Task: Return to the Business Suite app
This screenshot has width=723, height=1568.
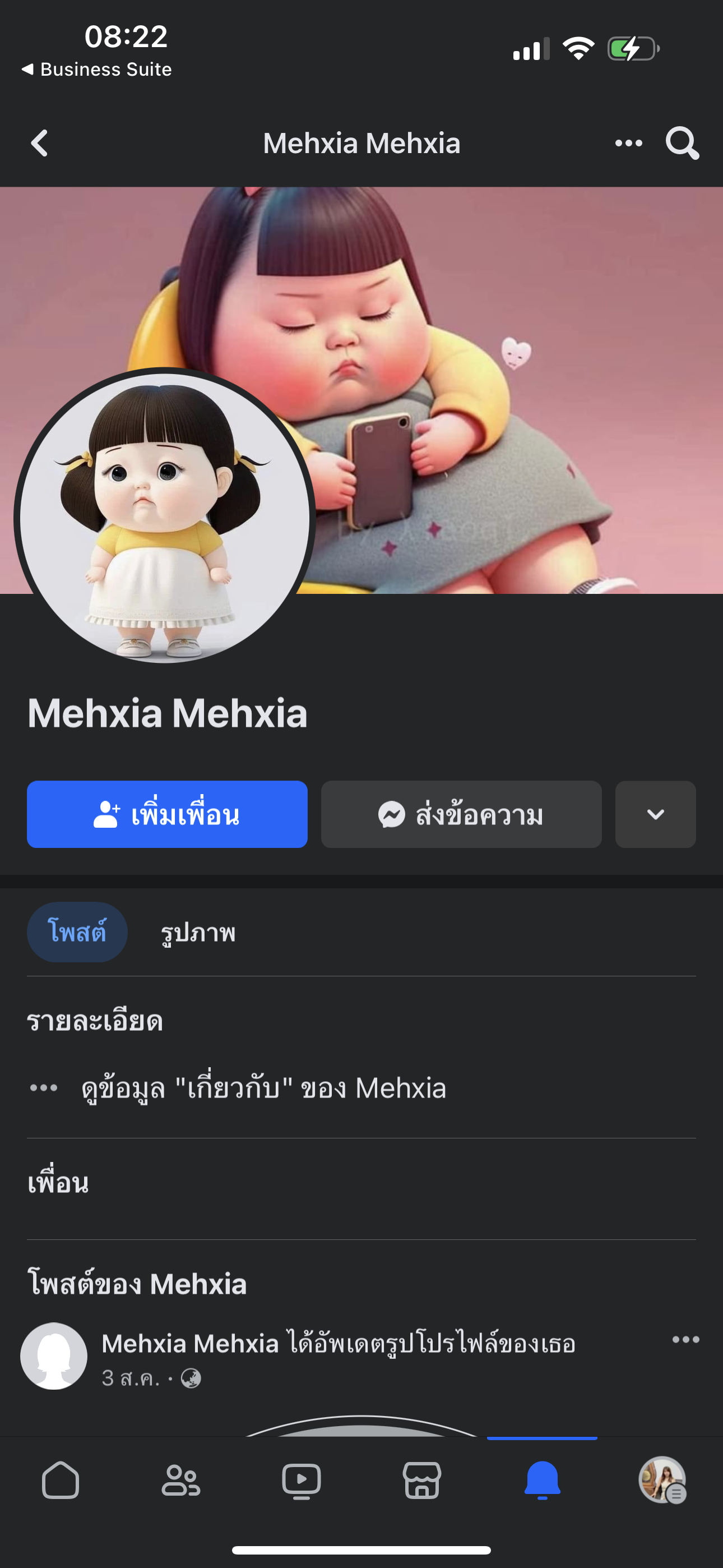Action: point(98,70)
